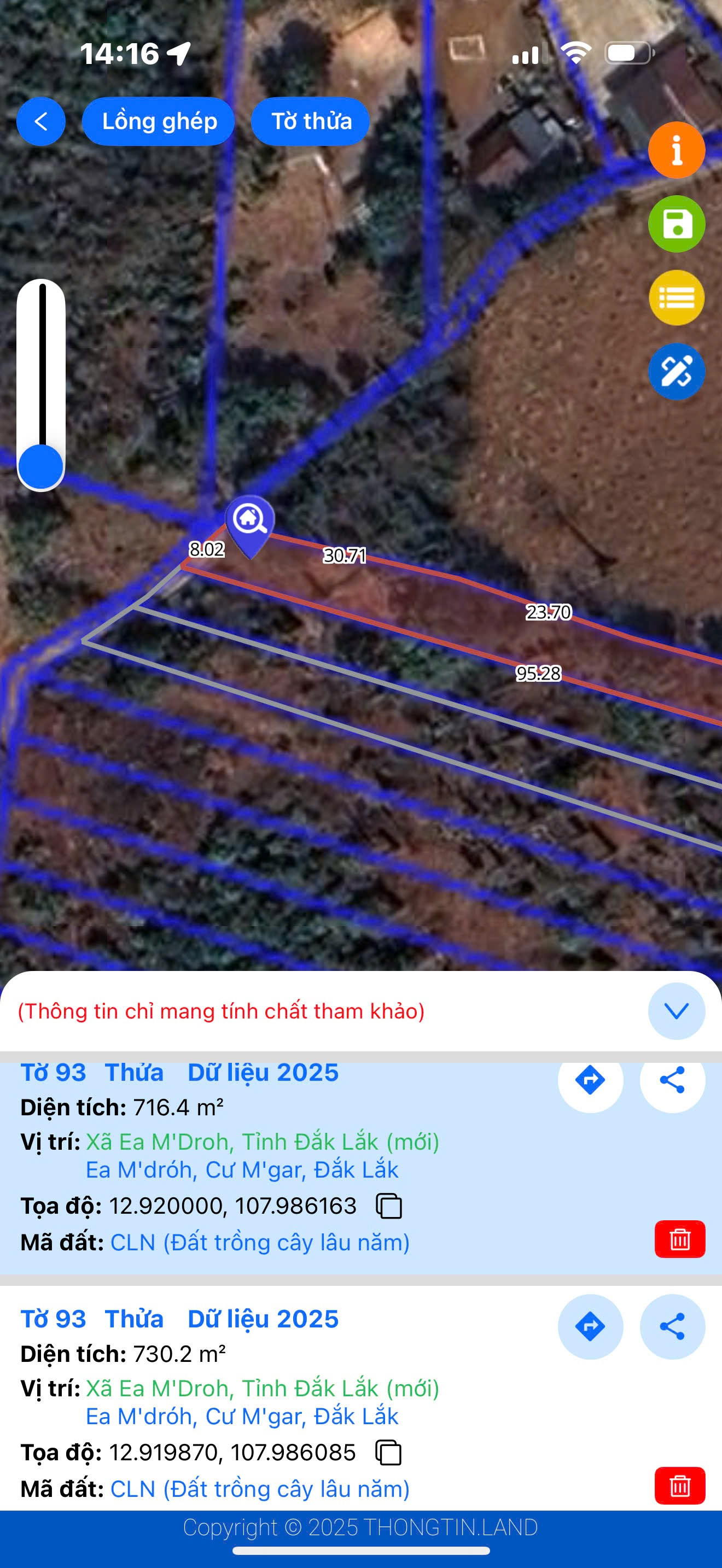
Task: Delete the 730.2 m² parcel entry
Action: pos(679,1485)
